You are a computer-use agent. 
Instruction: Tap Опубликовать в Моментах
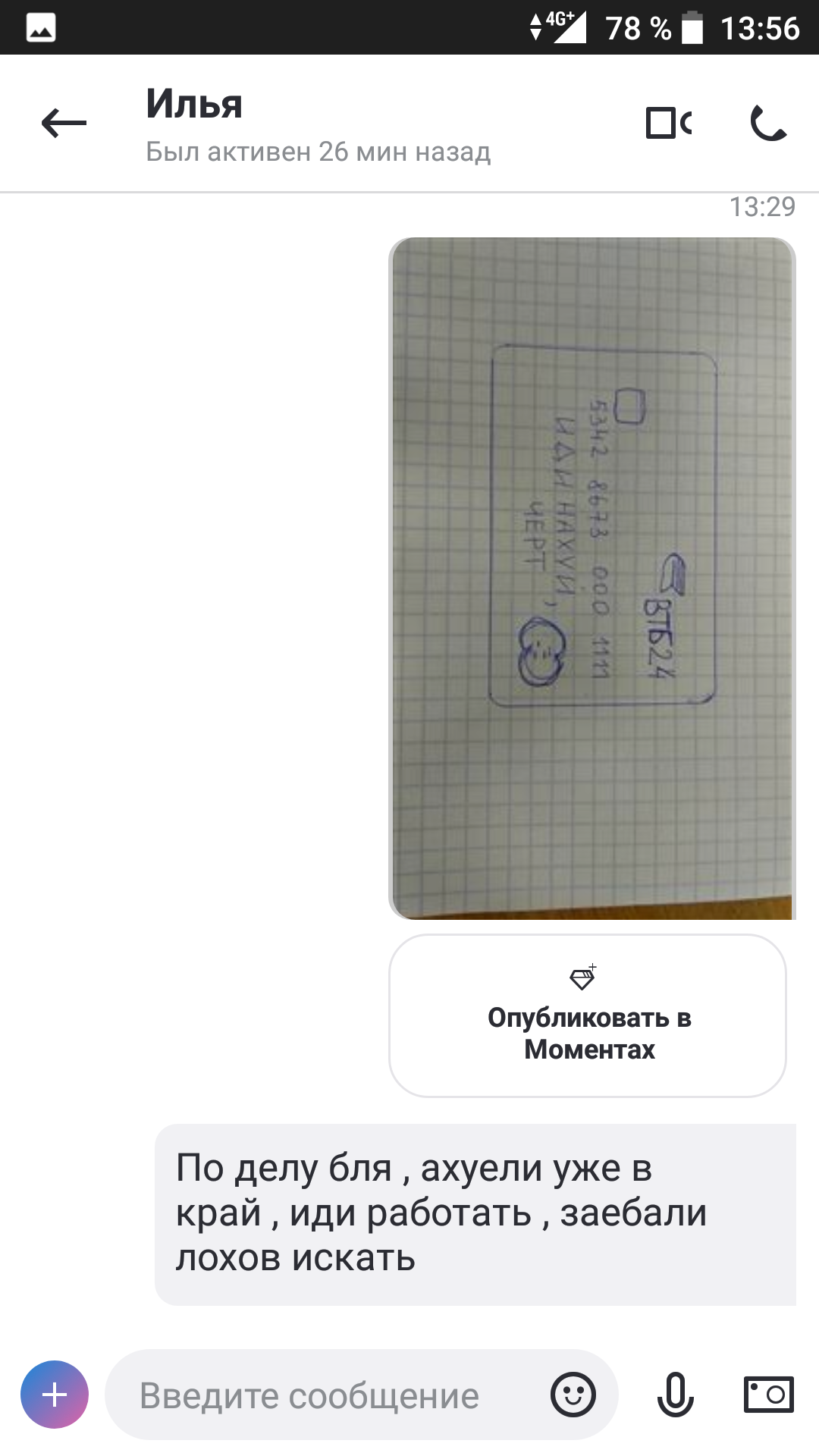tap(588, 1015)
